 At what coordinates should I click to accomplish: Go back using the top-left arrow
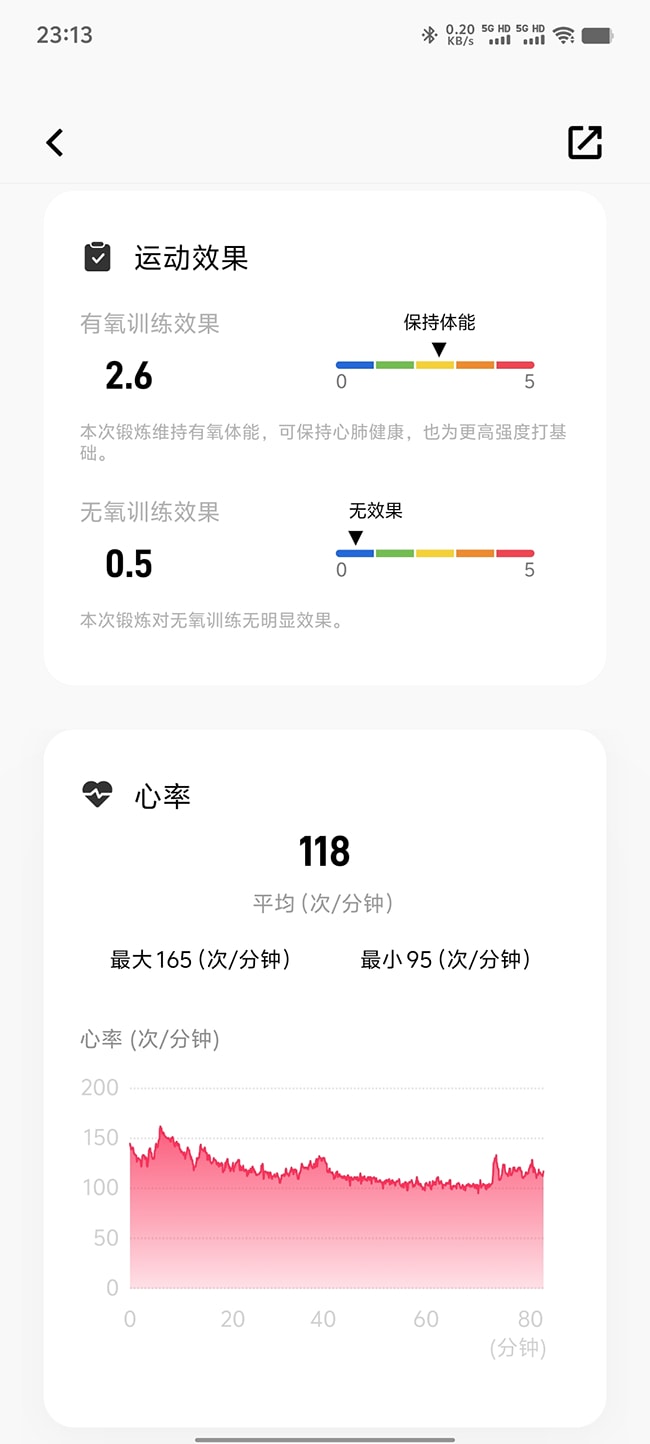tap(55, 143)
